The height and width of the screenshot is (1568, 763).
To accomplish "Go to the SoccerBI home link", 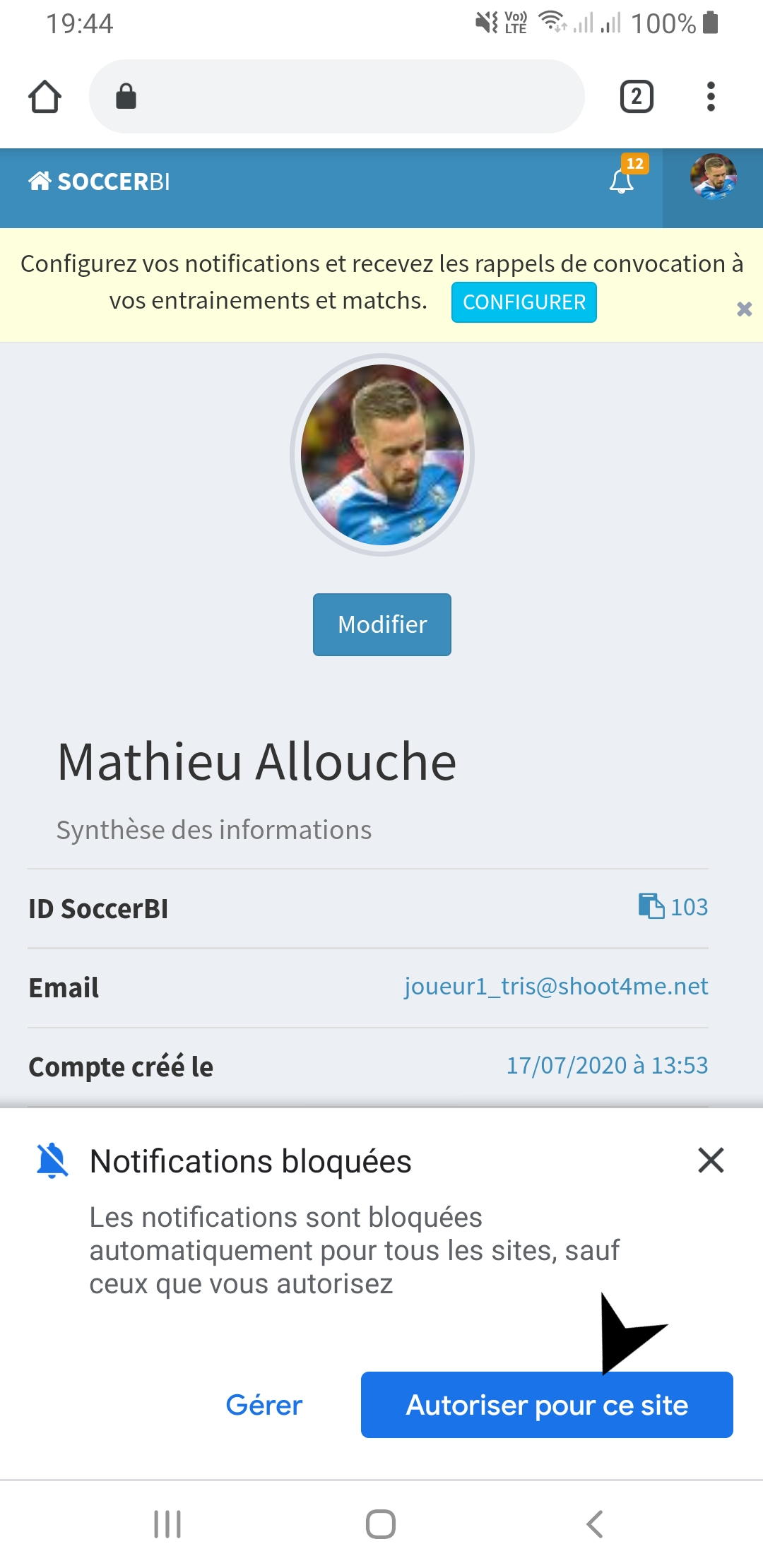I will click(x=99, y=182).
